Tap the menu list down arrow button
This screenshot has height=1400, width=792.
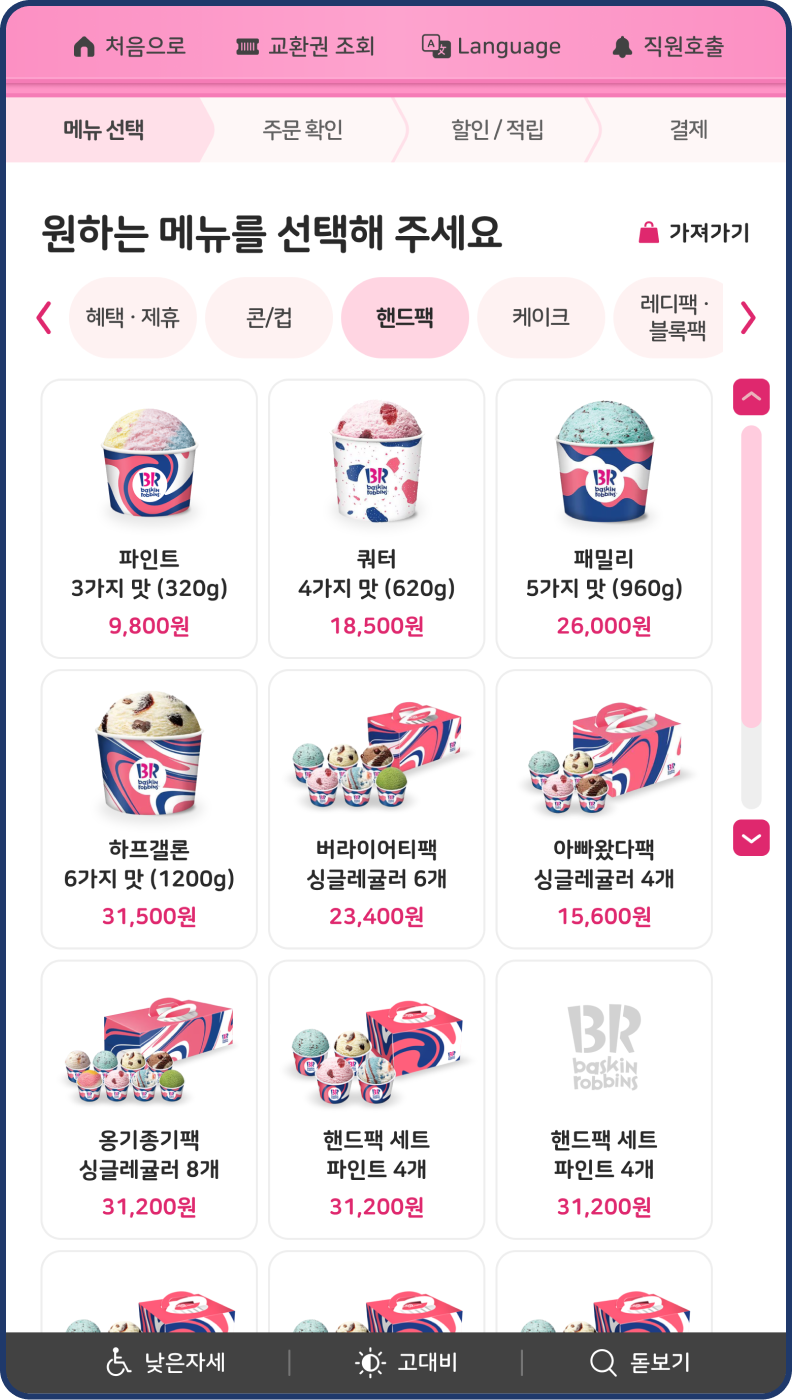point(751,837)
